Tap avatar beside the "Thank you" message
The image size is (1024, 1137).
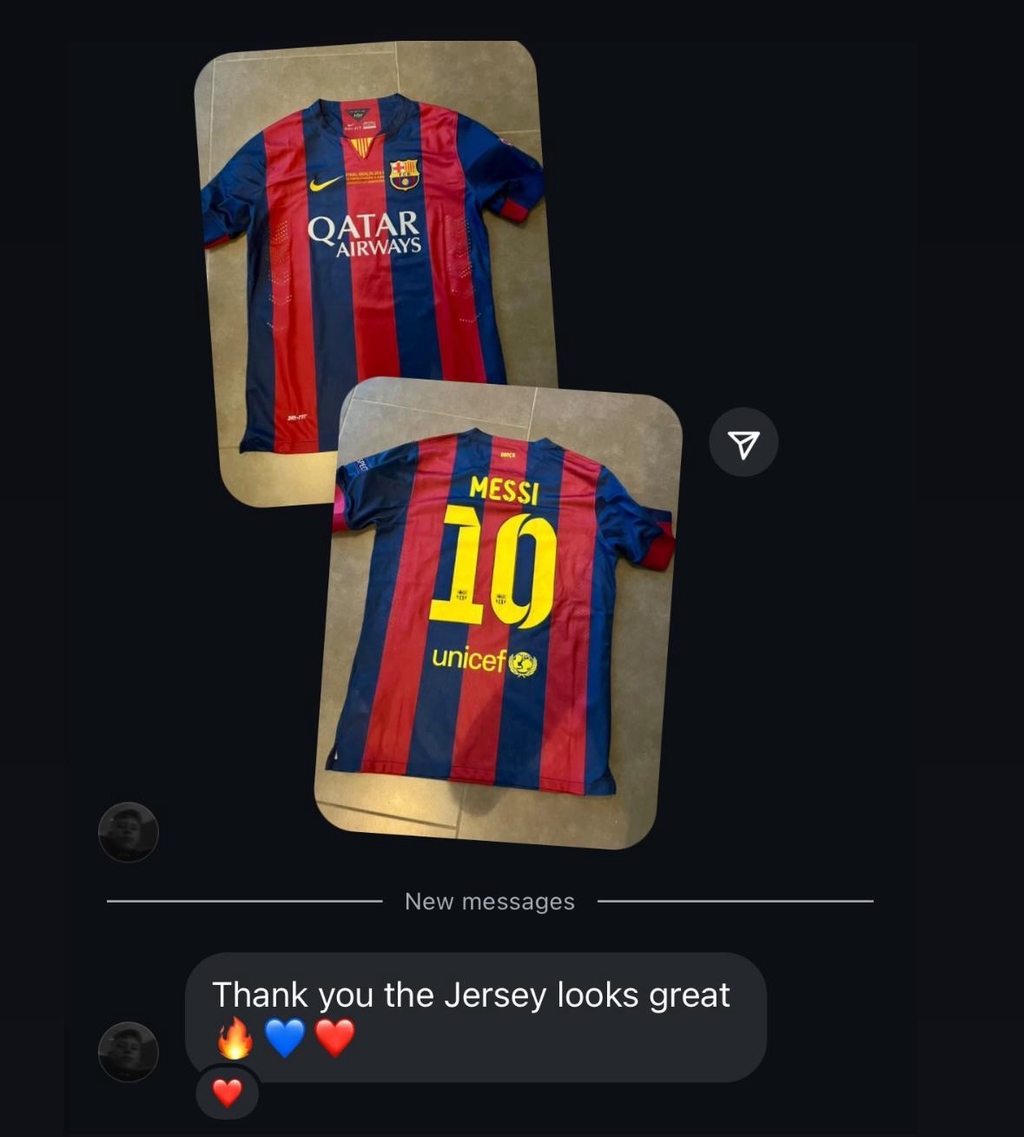click(x=128, y=1051)
